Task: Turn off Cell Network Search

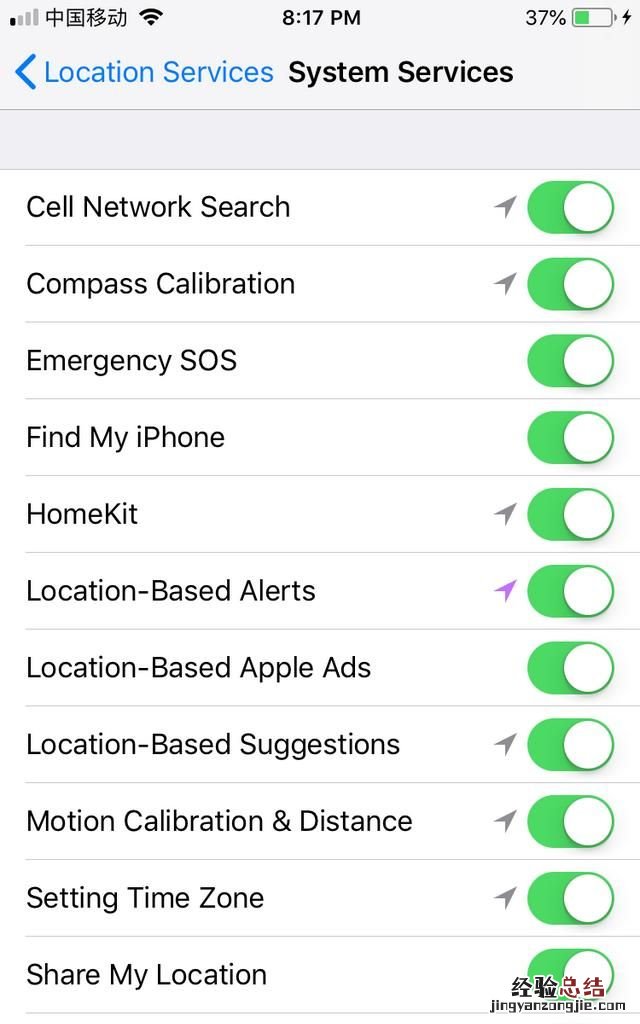Action: [570, 207]
